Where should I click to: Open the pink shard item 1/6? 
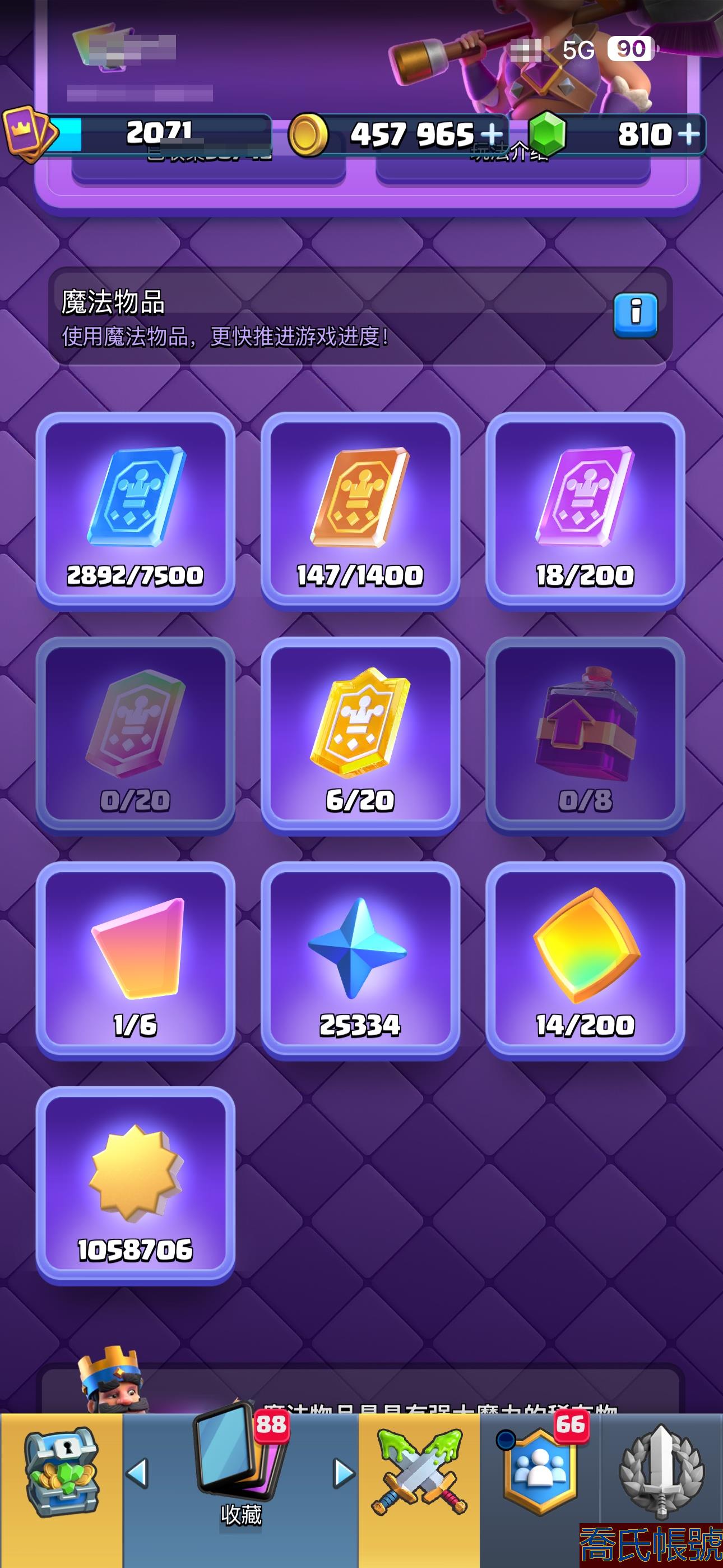(135, 960)
